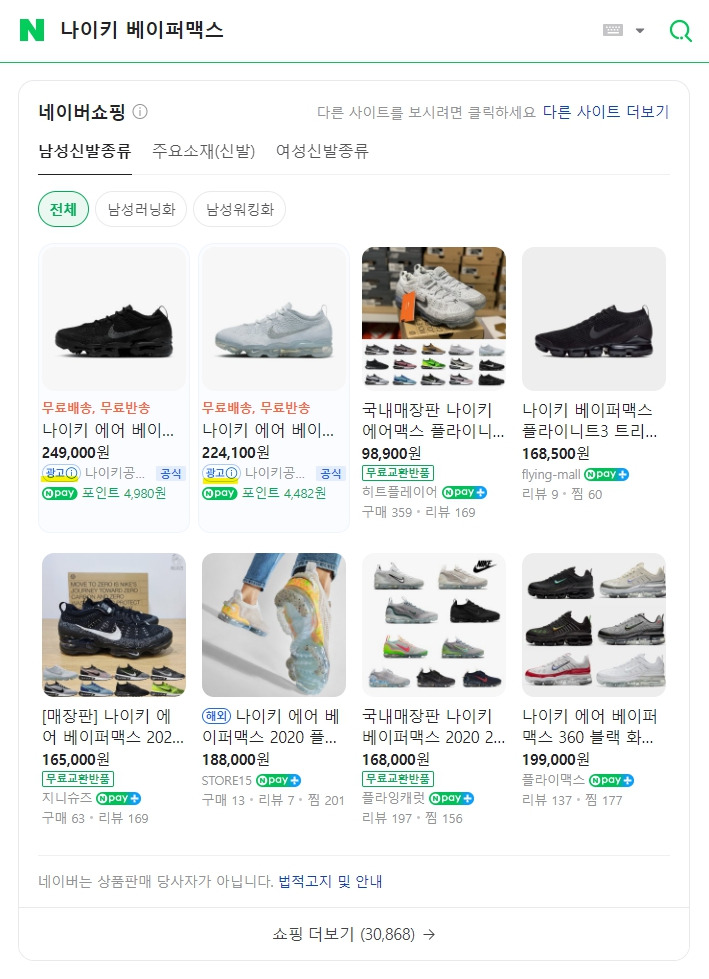Tap the search field with 나이키 베이퍼맥스

pyautogui.click(x=300, y=30)
